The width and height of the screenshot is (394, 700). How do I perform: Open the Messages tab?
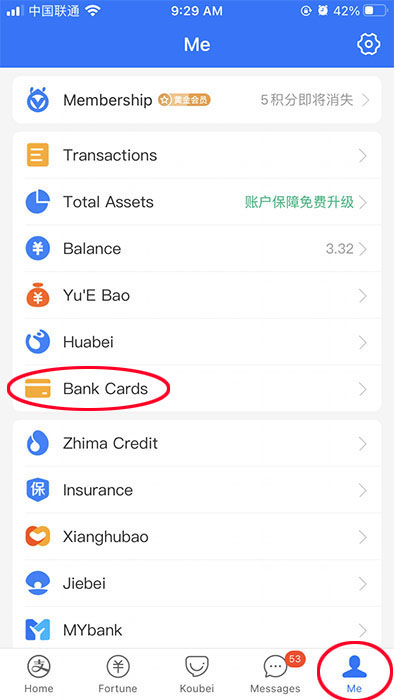point(275,674)
